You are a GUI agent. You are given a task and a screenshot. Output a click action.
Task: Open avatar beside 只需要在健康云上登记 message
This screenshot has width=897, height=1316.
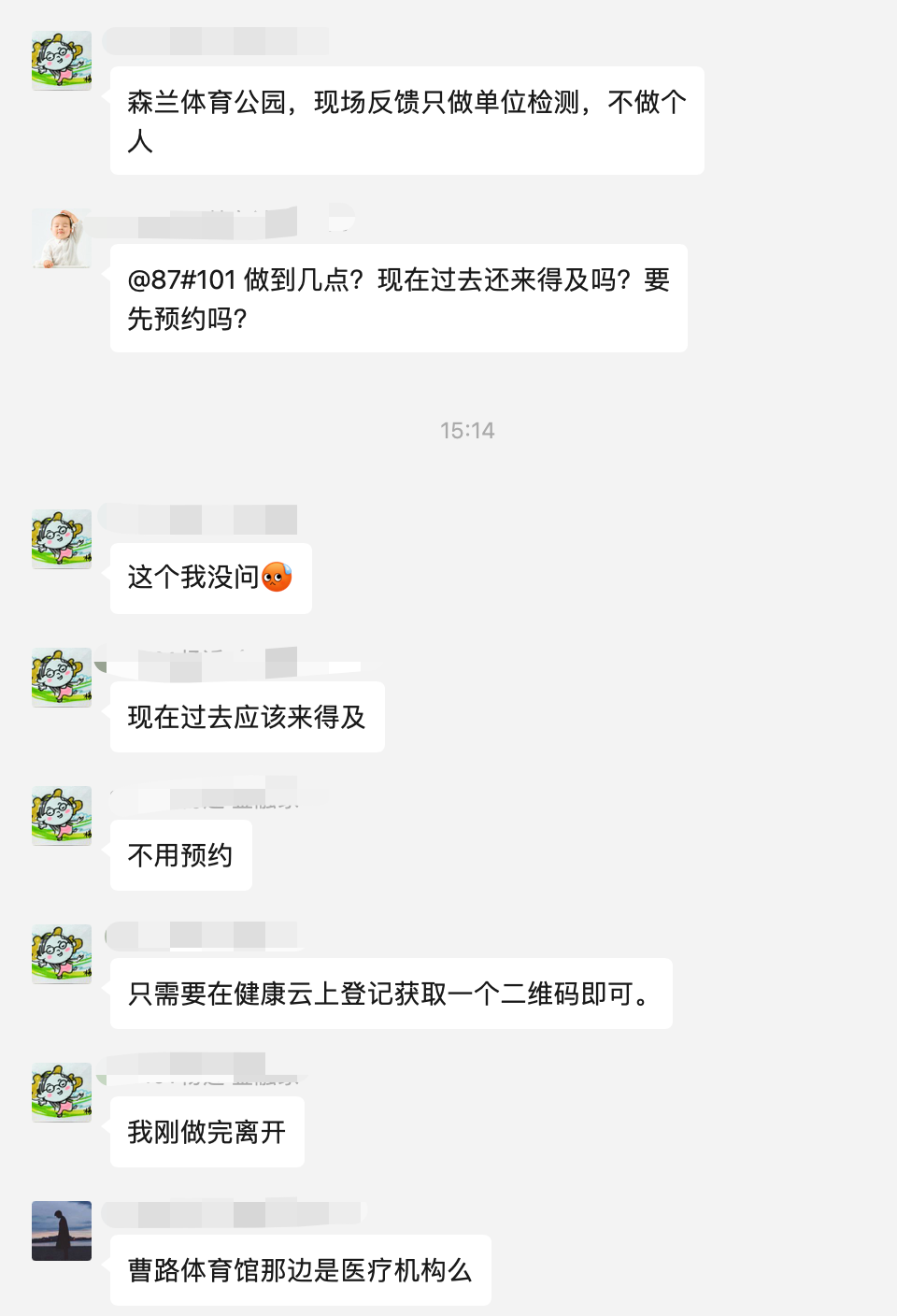(x=62, y=954)
